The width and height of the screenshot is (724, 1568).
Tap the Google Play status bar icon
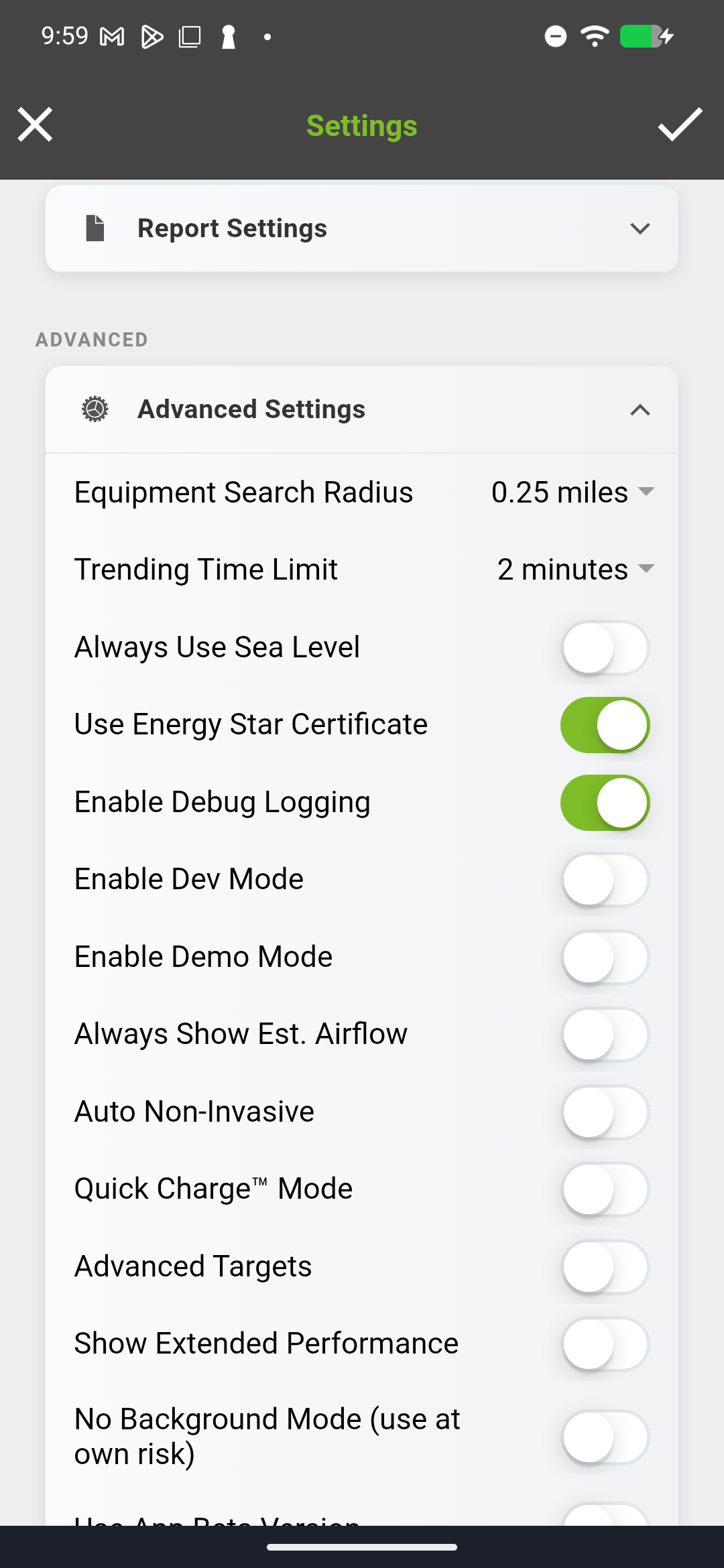151,36
